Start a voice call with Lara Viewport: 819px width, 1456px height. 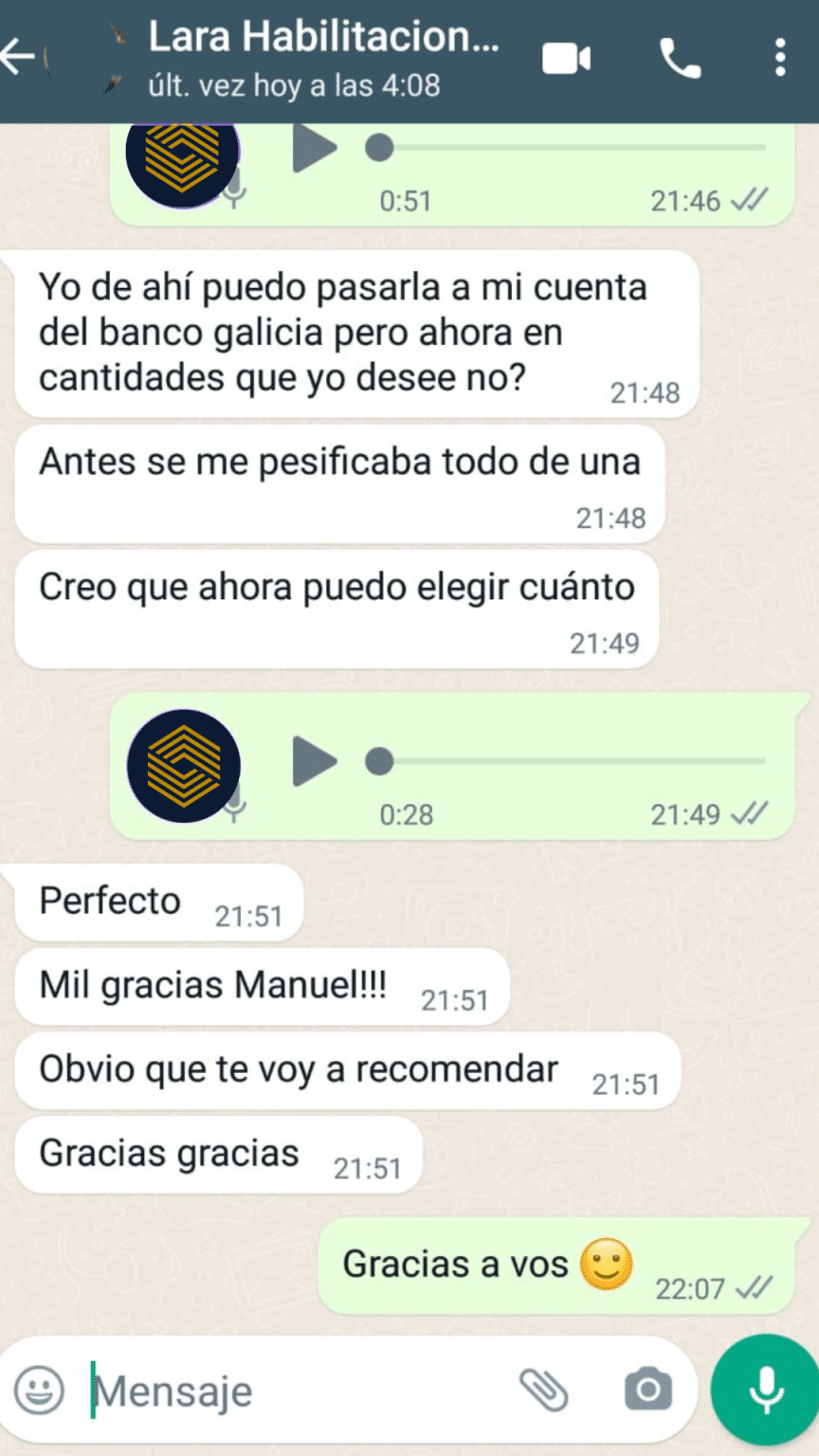click(680, 59)
